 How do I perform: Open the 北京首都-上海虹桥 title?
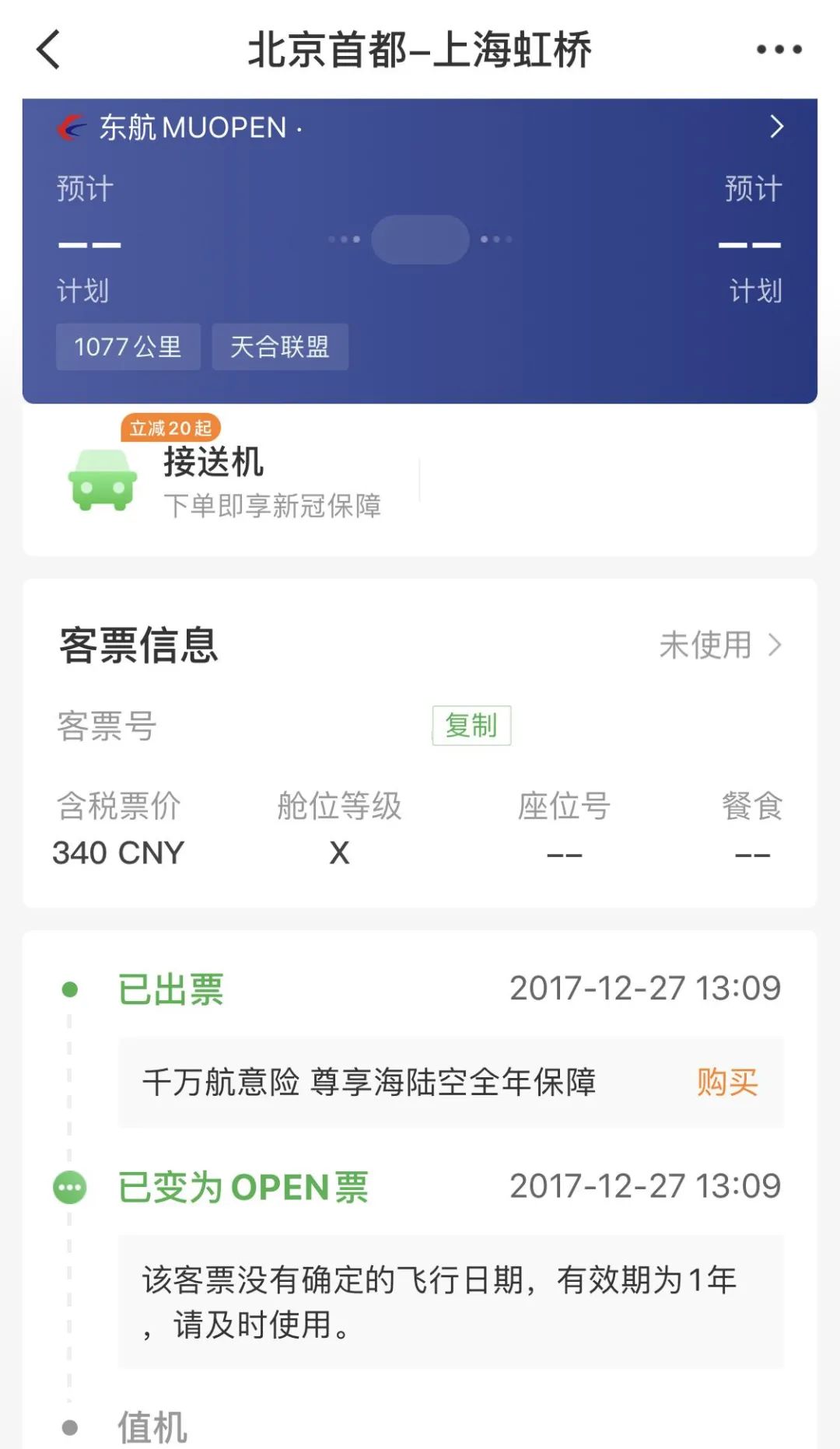(x=420, y=48)
